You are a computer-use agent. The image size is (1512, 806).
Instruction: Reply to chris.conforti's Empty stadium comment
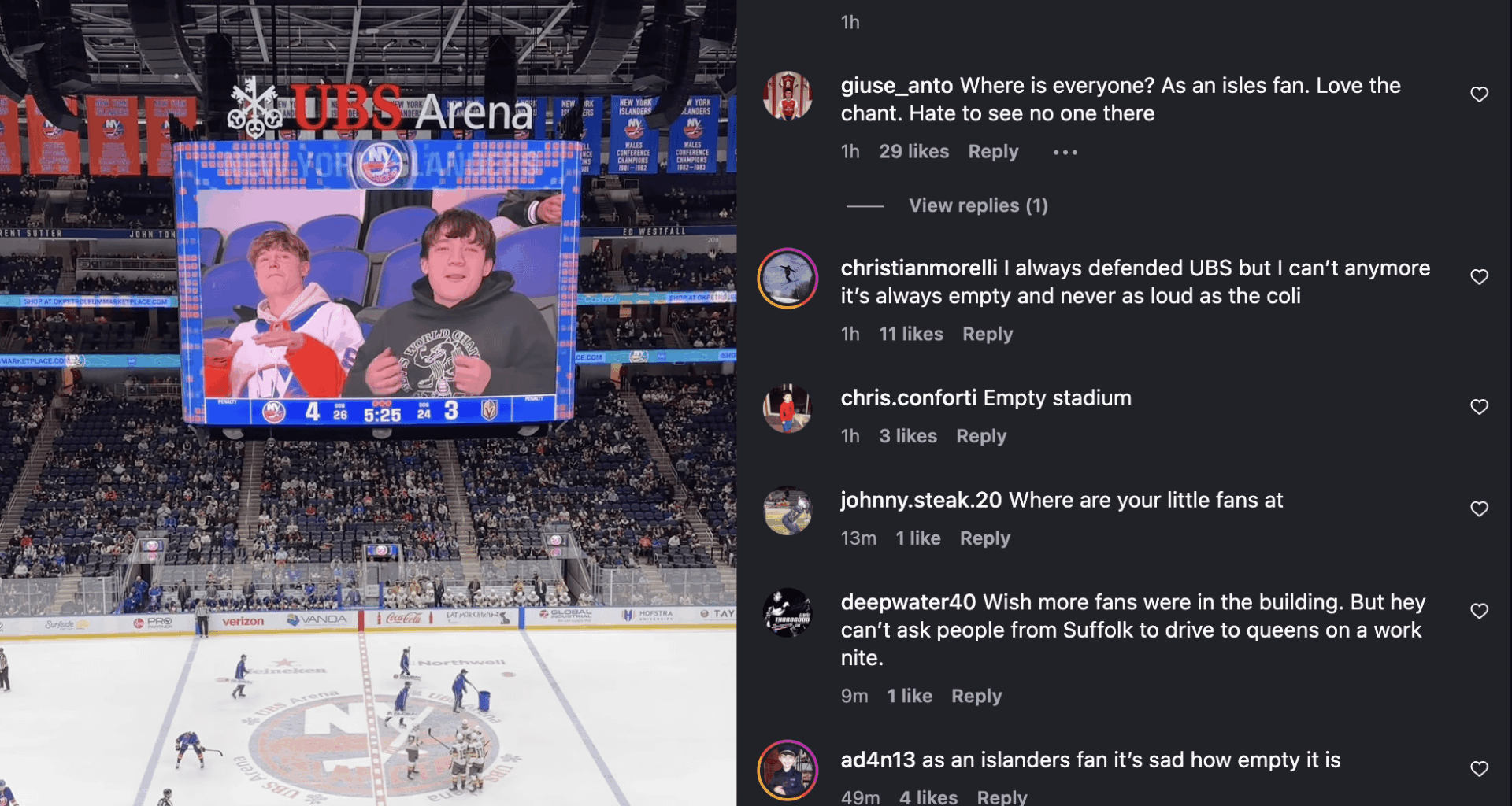click(980, 436)
